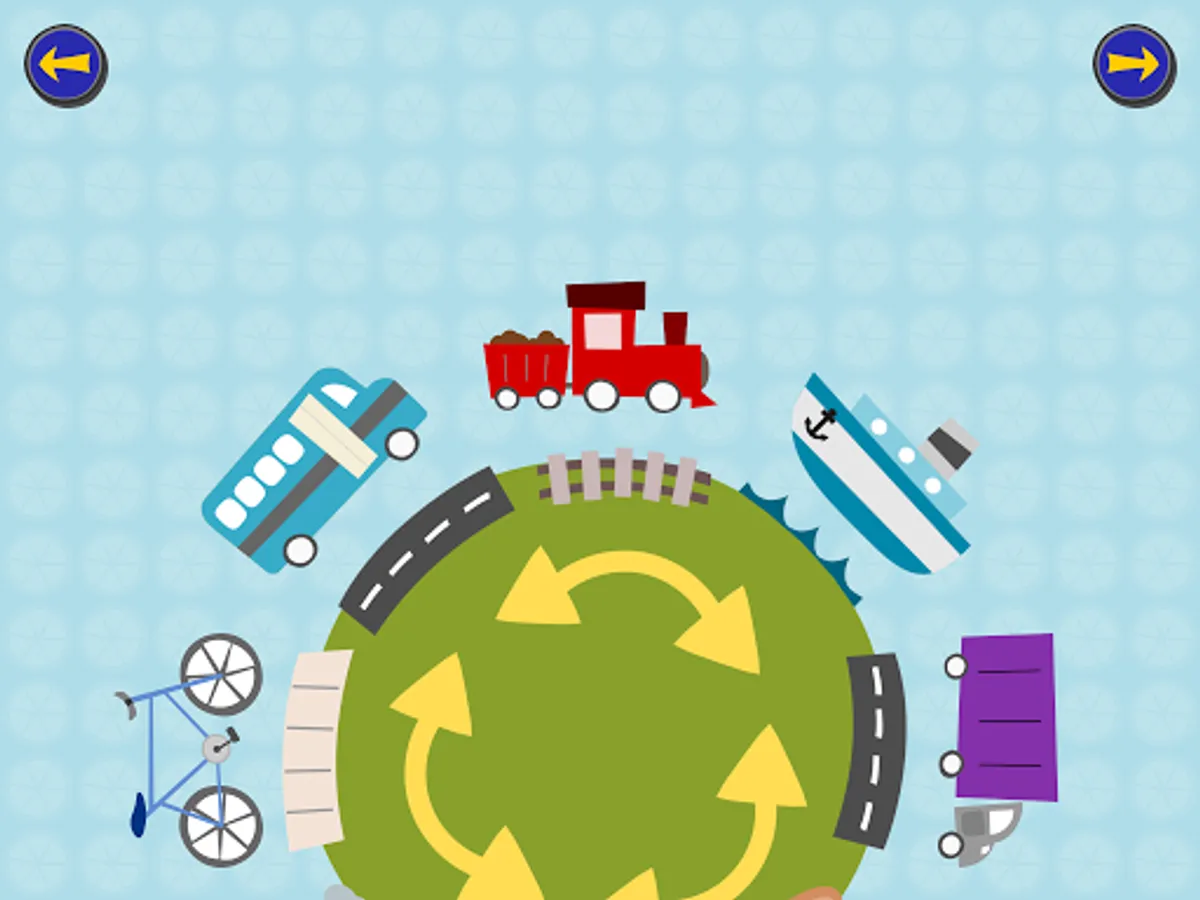Go back with the left arrow button
Image resolution: width=1200 pixels, height=900 pixels.
(x=65, y=65)
